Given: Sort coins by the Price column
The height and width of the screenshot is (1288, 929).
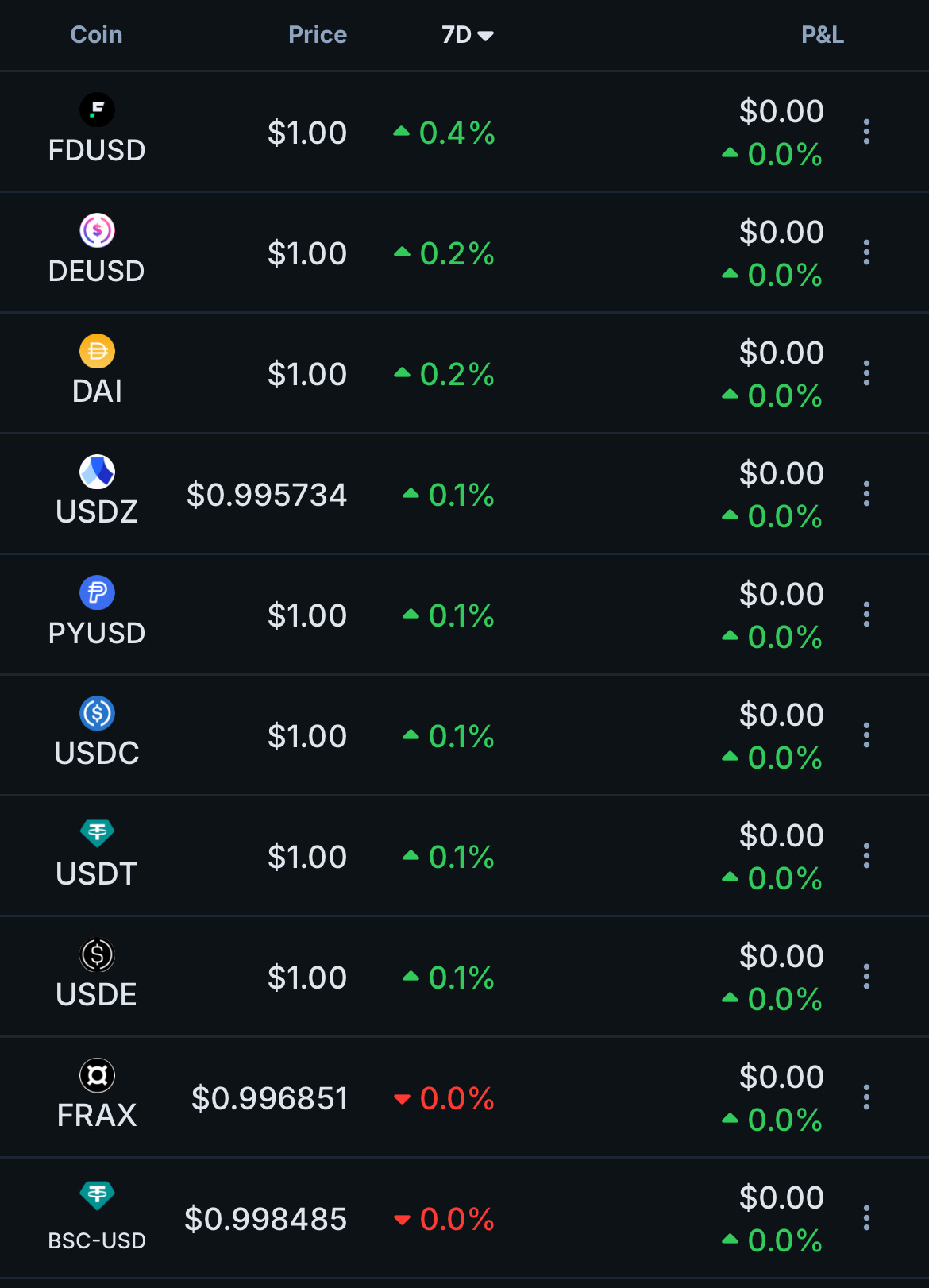Looking at the screenshot, I should pyautogui.click(x=317, y=35).
